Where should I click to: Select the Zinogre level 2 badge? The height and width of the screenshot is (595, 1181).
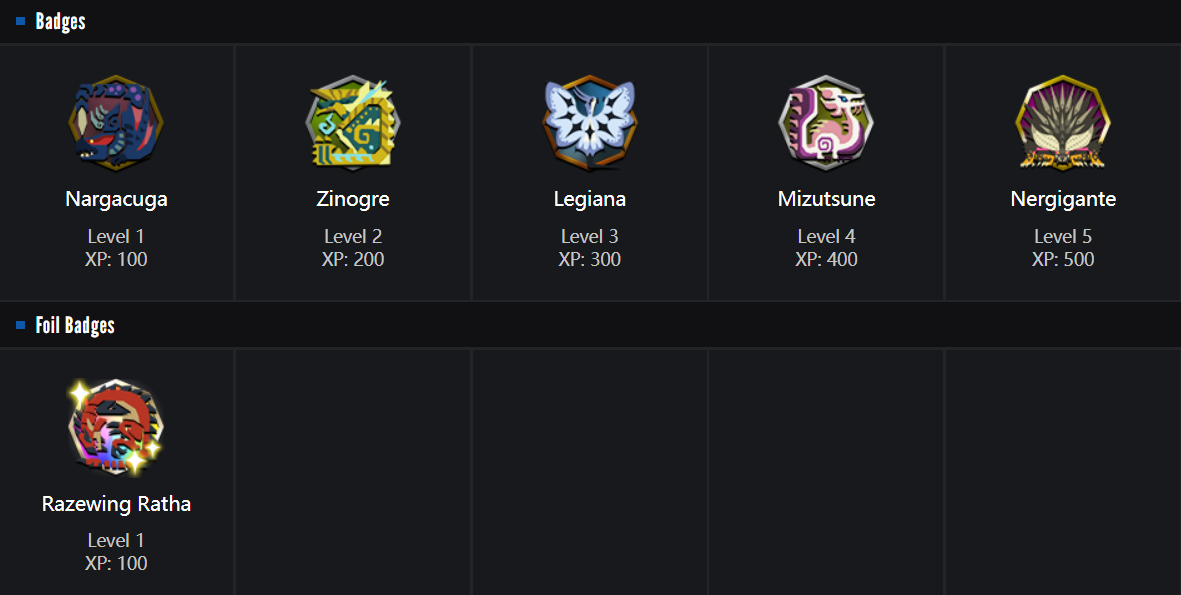pos(352,124)
